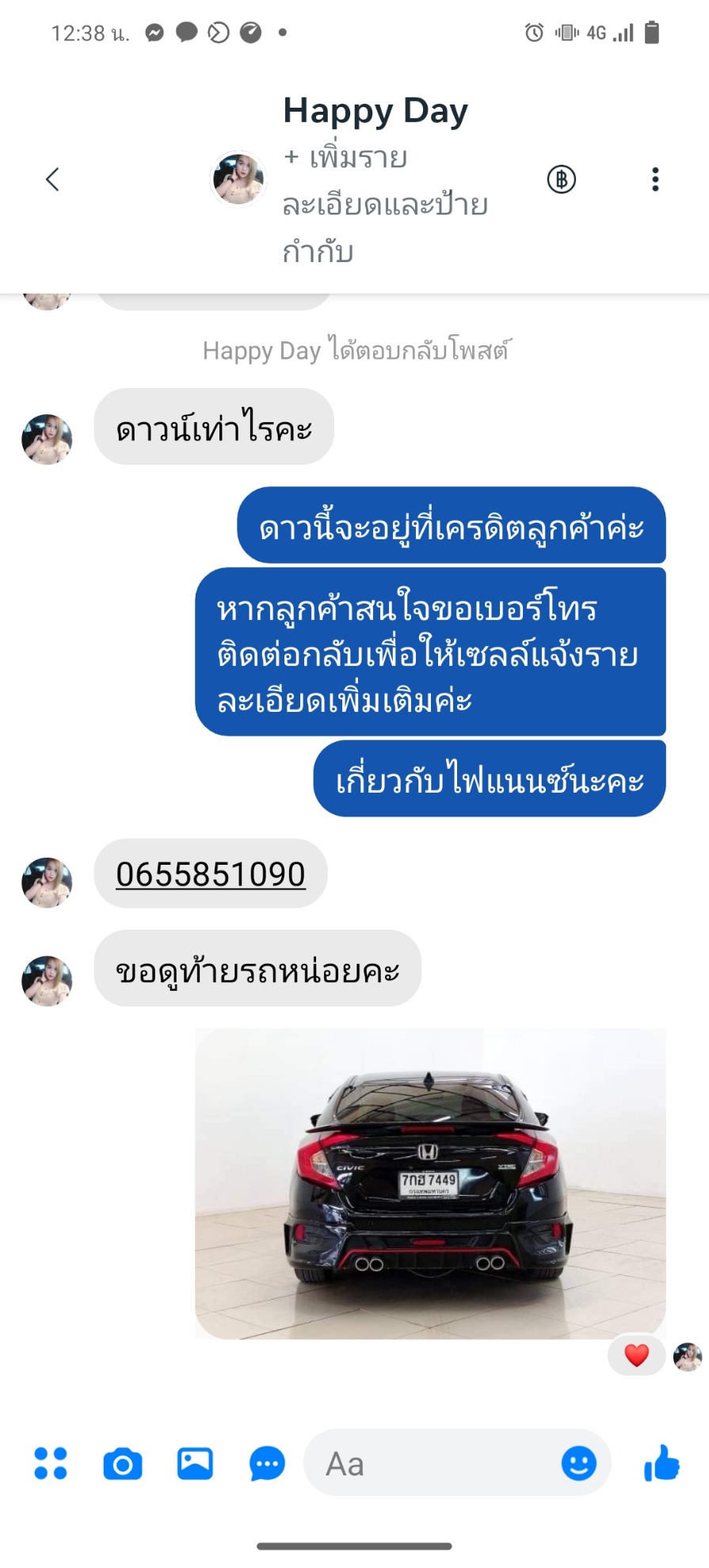Image resolution: width=709 pixels, height=1568 pixels.
Task: Open the black Honda Civic photo
Action: [430, 1183]
